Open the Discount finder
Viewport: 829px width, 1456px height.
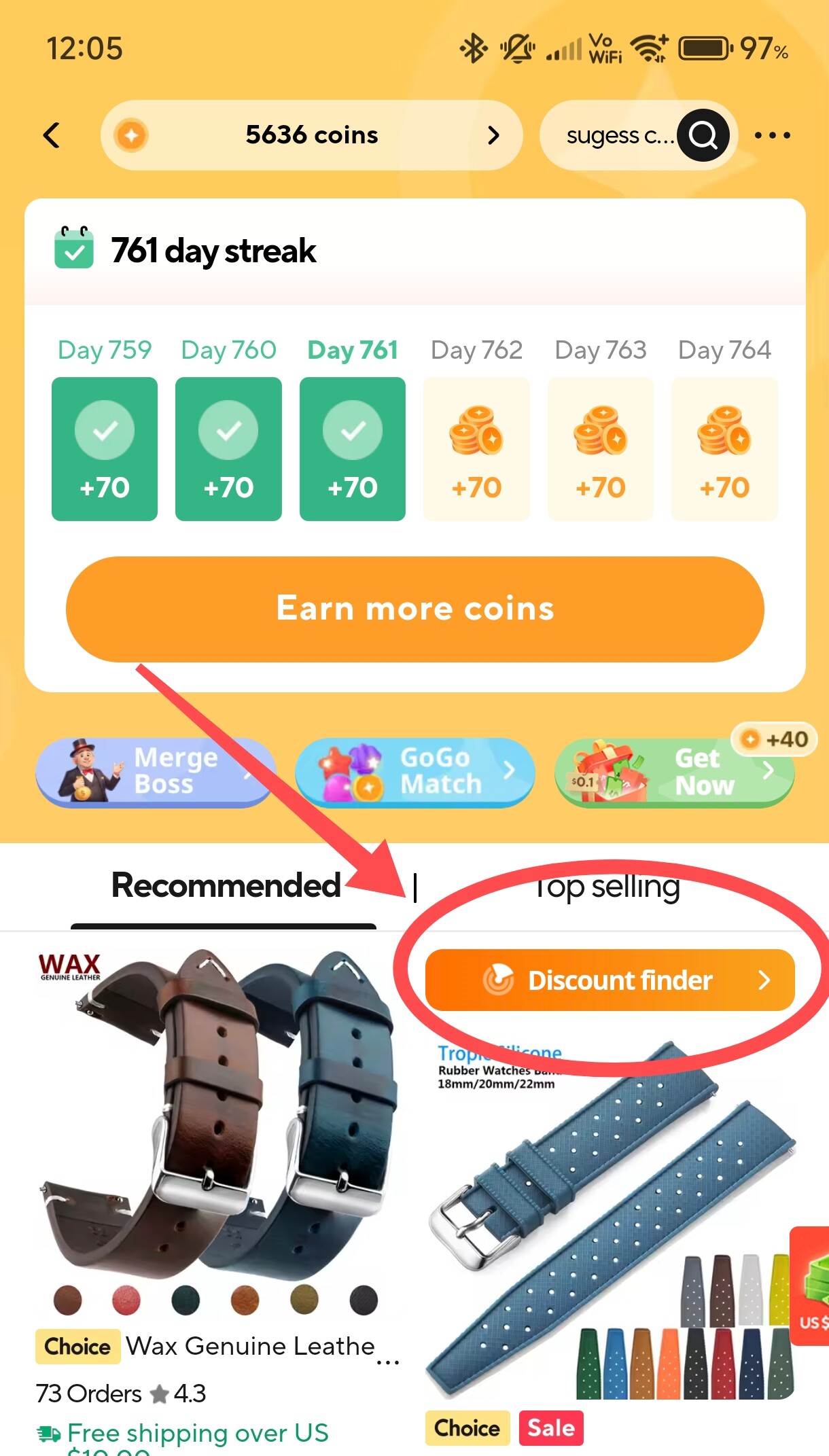[x=610, y=980]
